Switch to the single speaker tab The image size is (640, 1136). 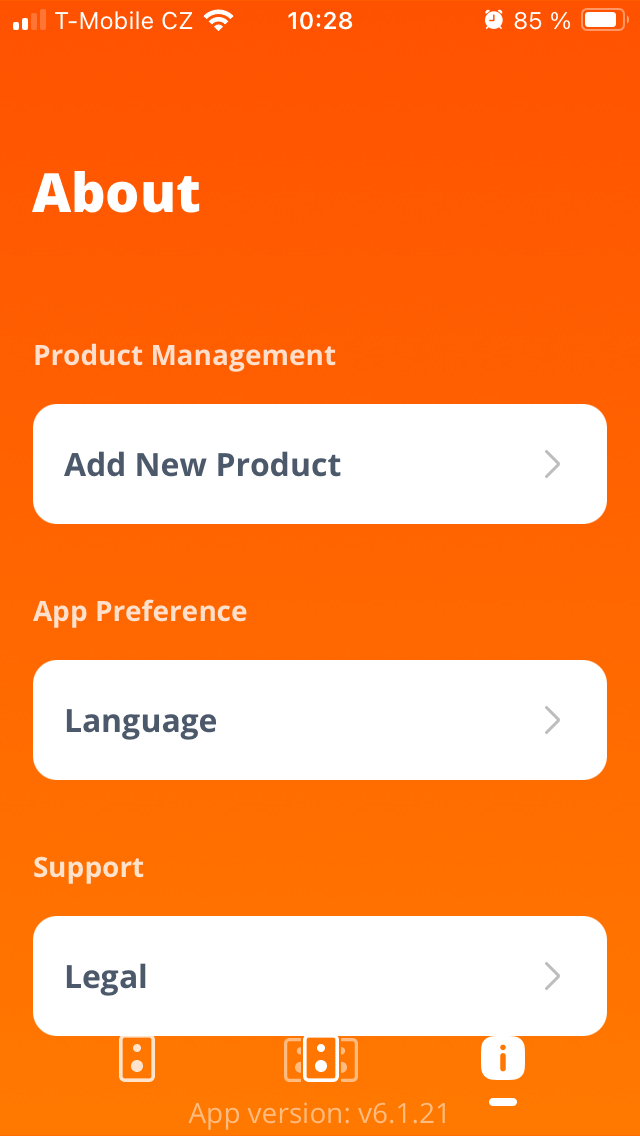pyautogui.click(x=137, y=1058)
